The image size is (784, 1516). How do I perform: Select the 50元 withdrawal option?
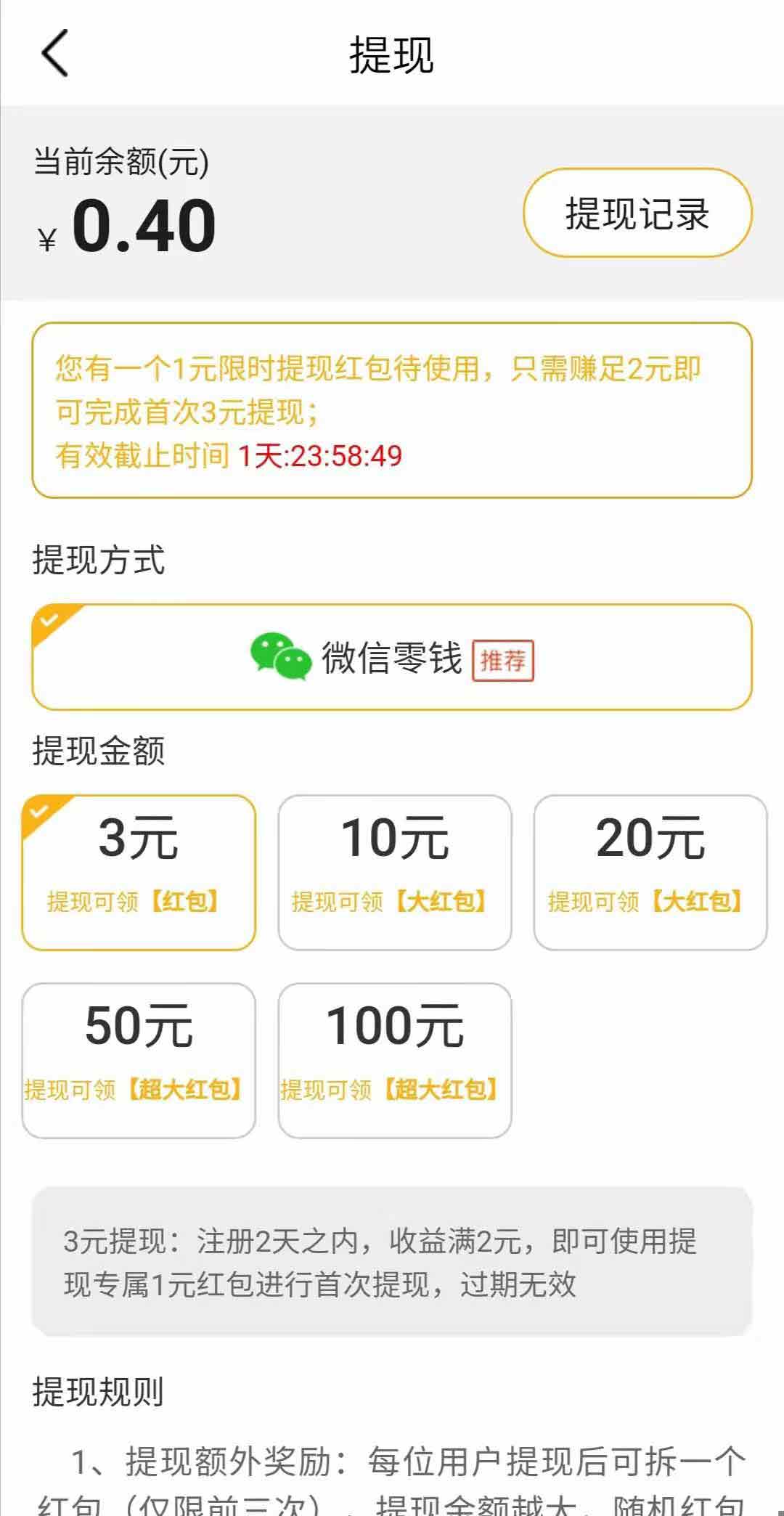(x=139, y=1061)
